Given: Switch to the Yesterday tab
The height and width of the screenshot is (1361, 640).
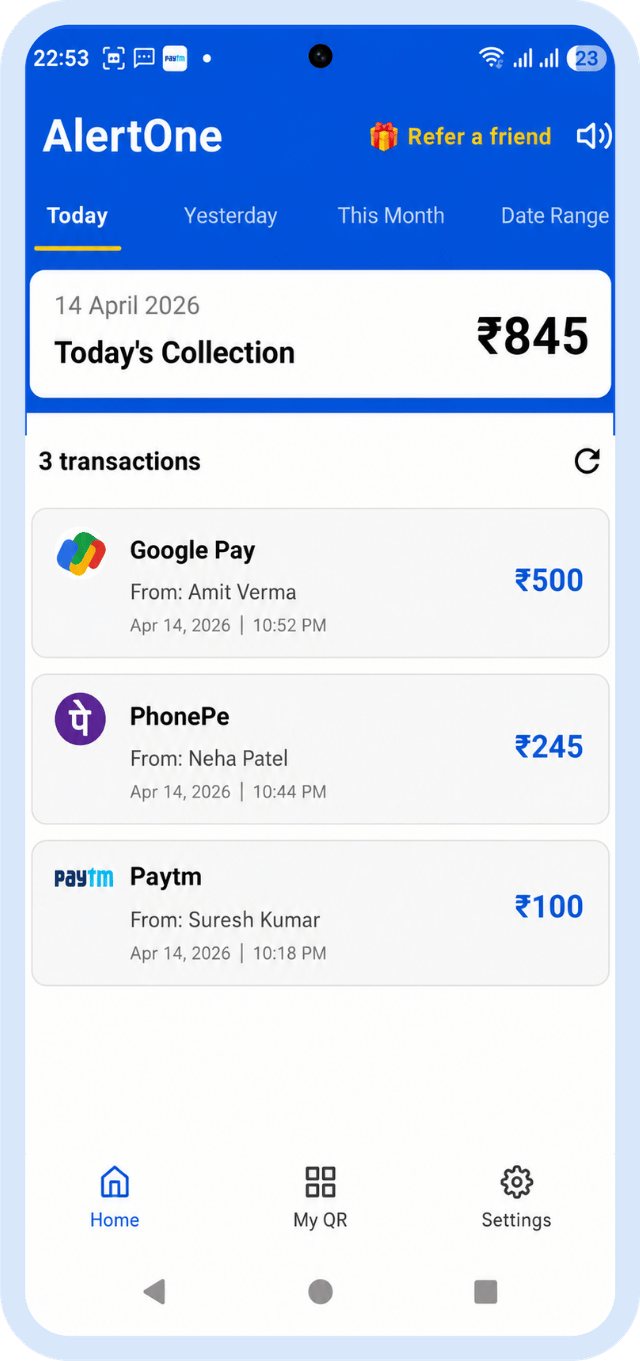Looking at the screenshot, I should coord(230,216).
